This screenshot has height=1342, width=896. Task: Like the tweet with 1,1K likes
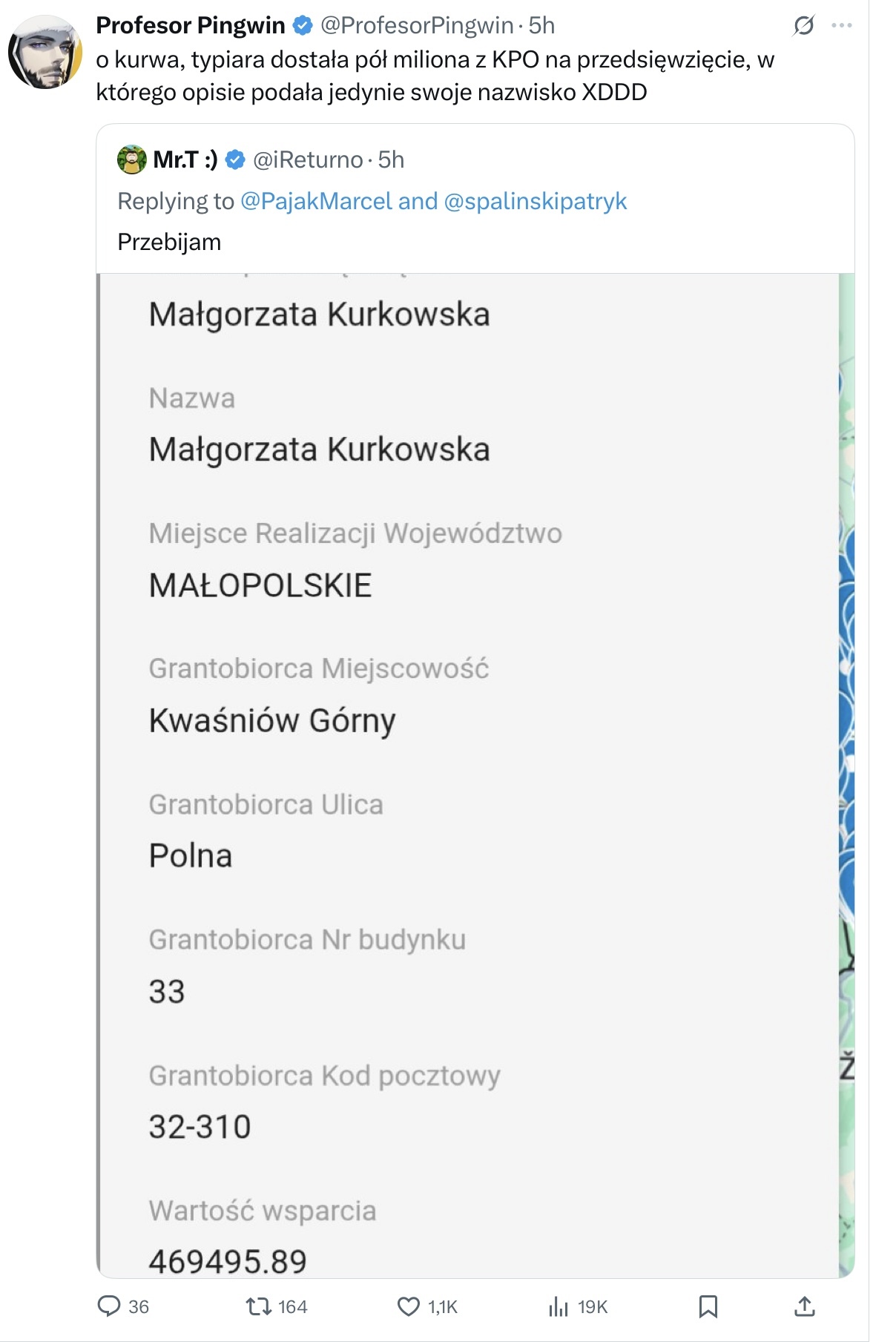tap(409, 1306)
